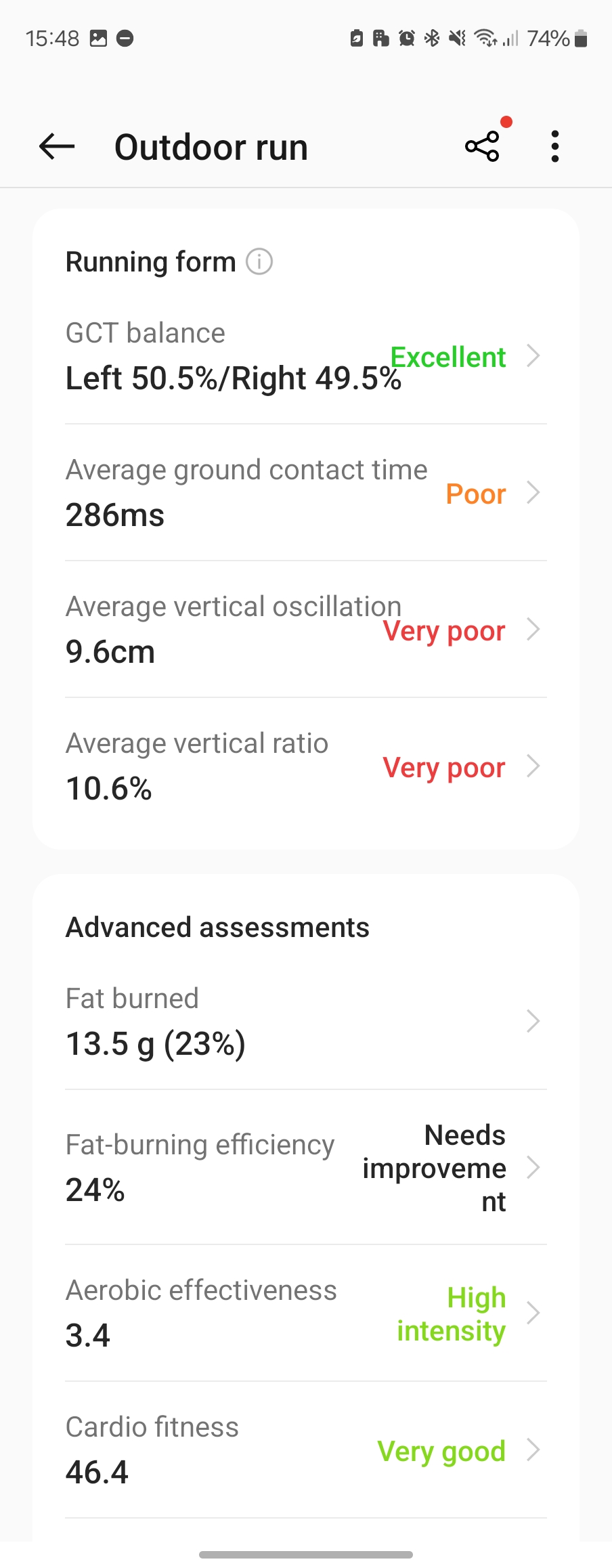Open the three-dot overflow menu
This screenshot has height=1568, width=612.
click(554, 145)
